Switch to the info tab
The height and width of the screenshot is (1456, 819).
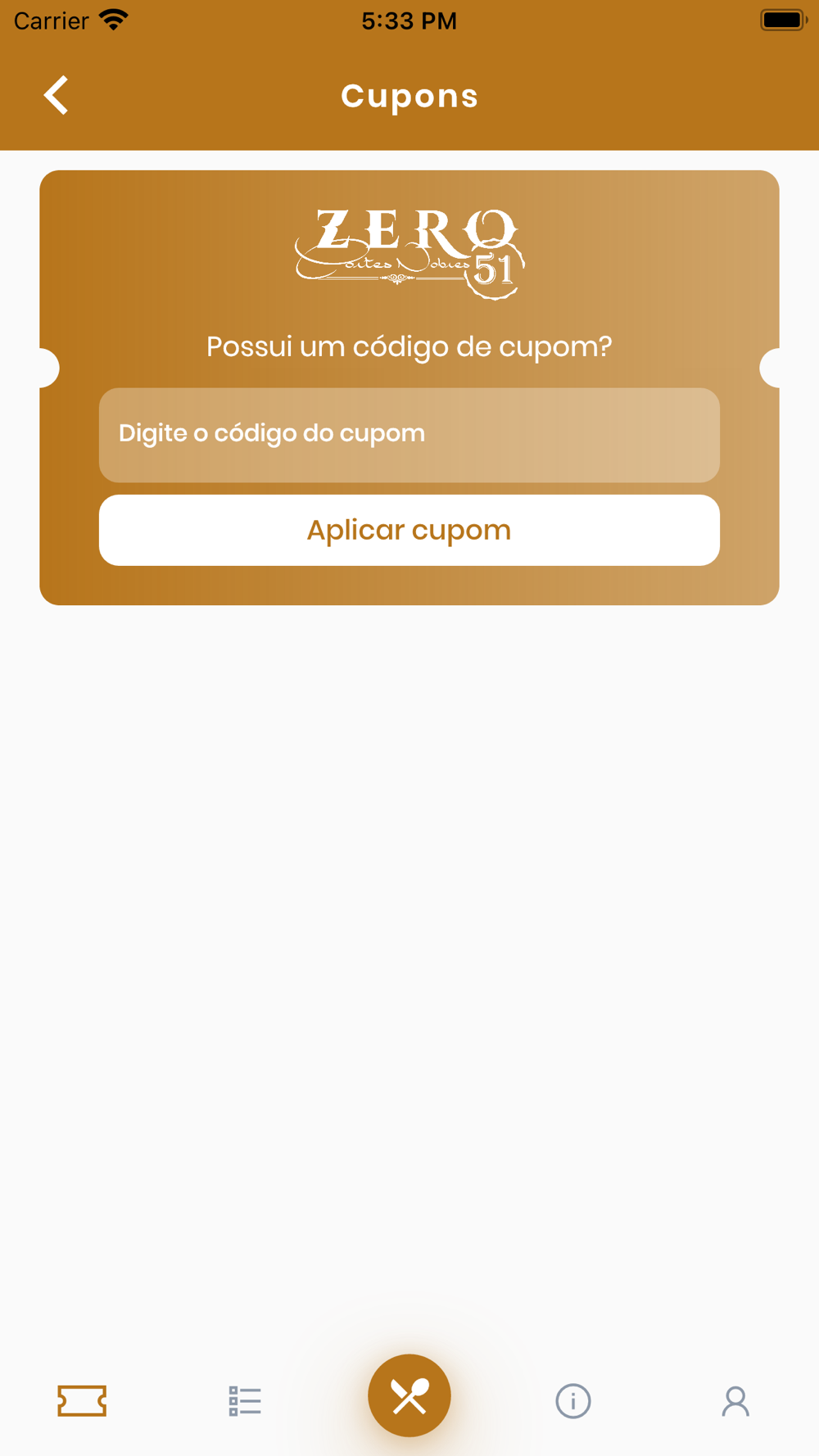click(x=573, y=1400)
